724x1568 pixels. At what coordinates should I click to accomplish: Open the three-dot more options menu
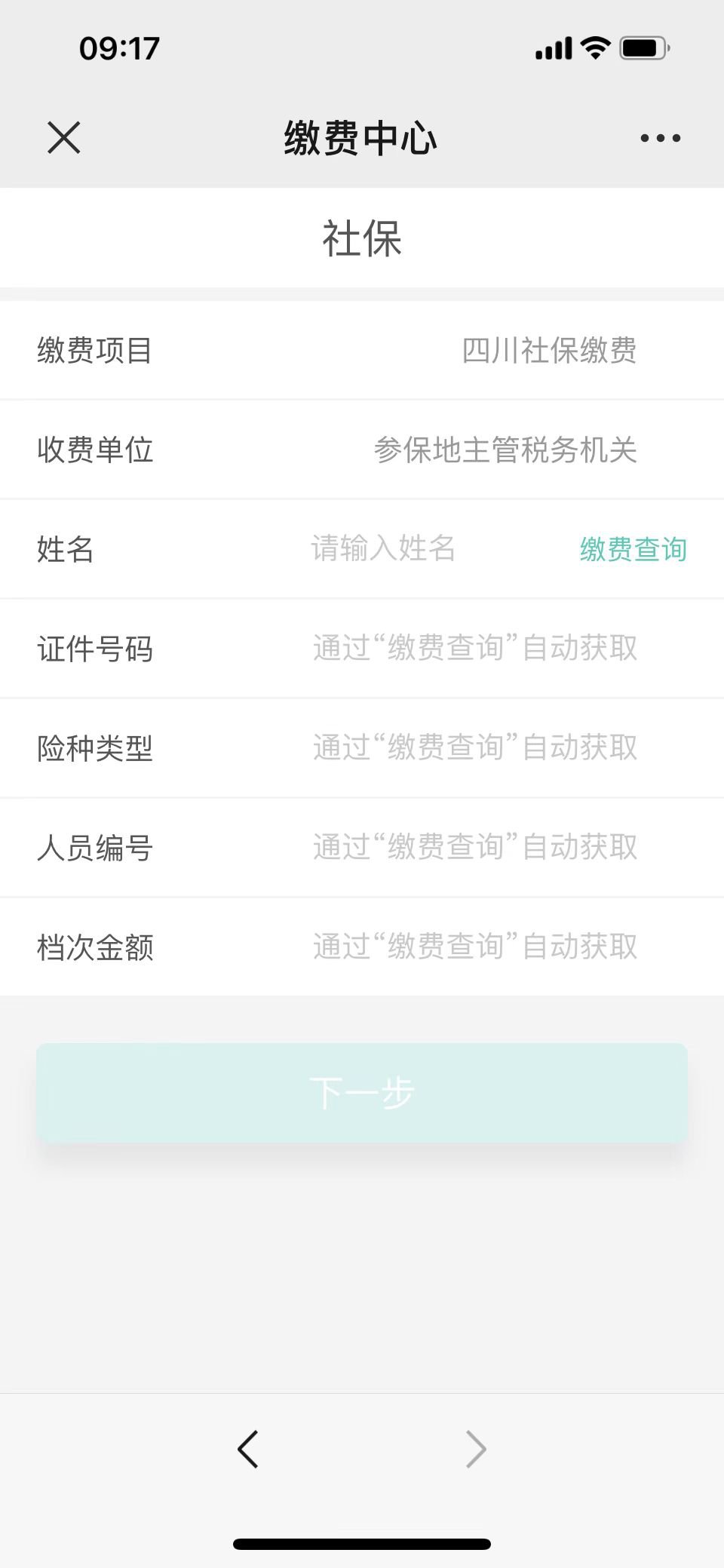[660, 138]
